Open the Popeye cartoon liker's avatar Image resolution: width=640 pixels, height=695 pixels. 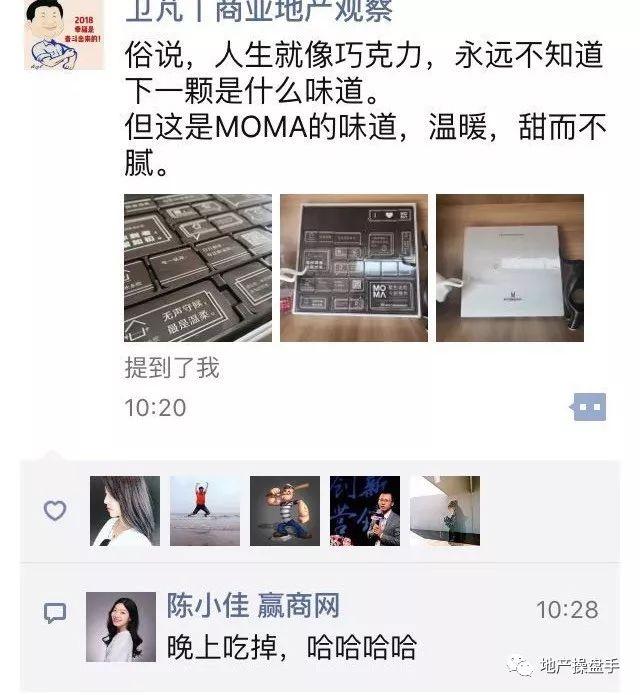tap(285, 510)
